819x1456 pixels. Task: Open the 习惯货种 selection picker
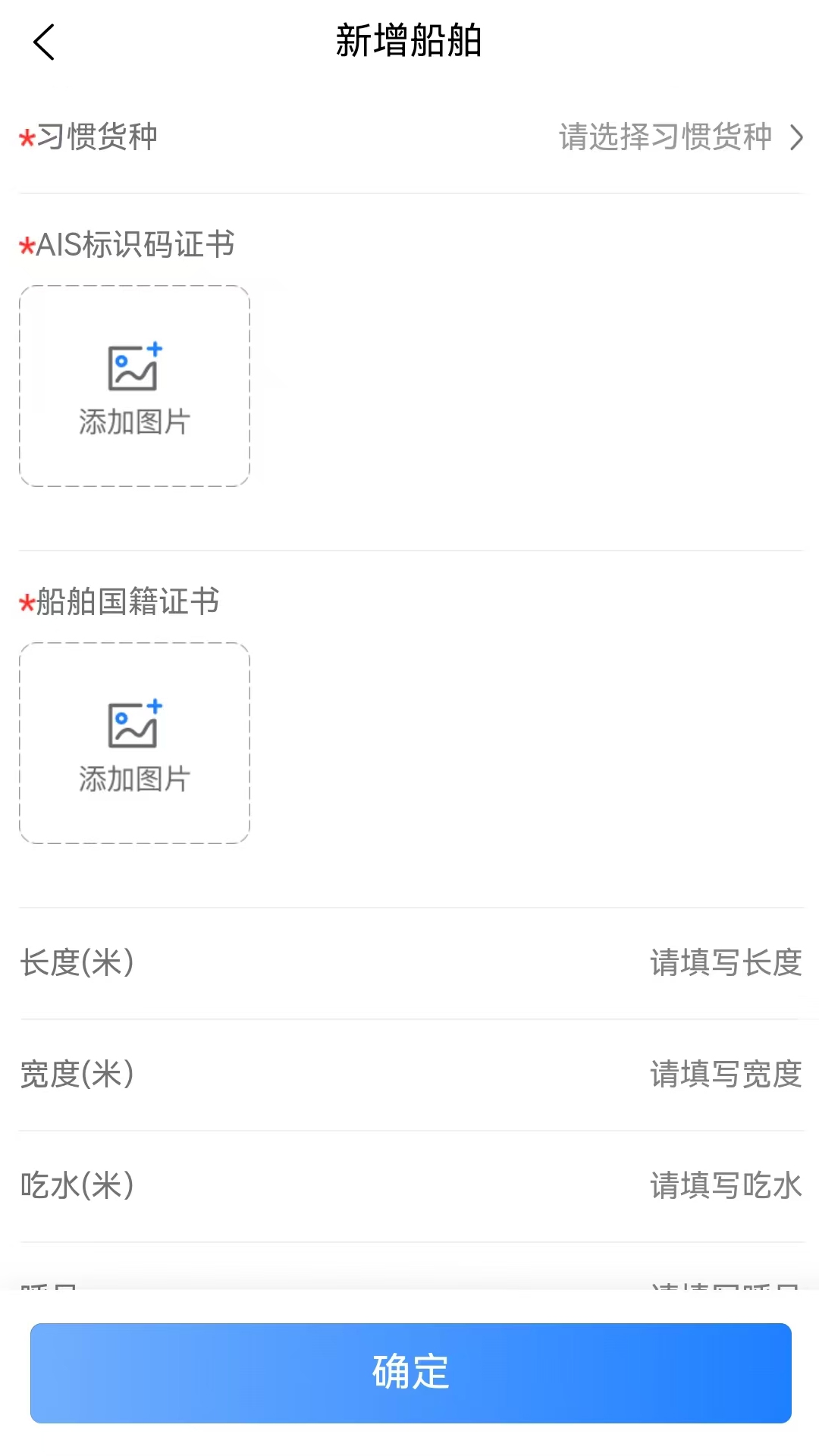411,137
